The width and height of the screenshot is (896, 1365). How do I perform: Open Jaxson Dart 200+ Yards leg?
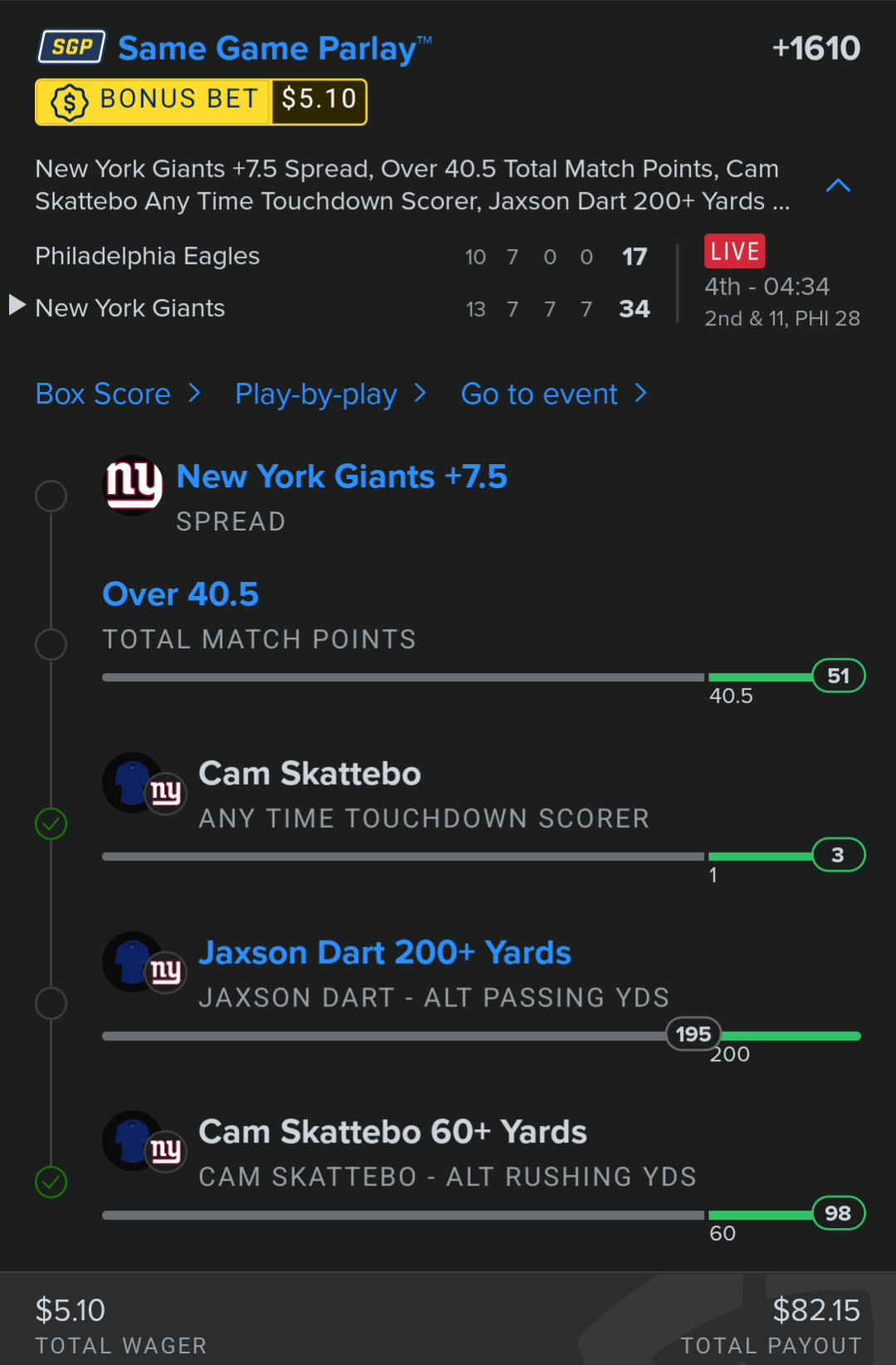pos(384,953)
